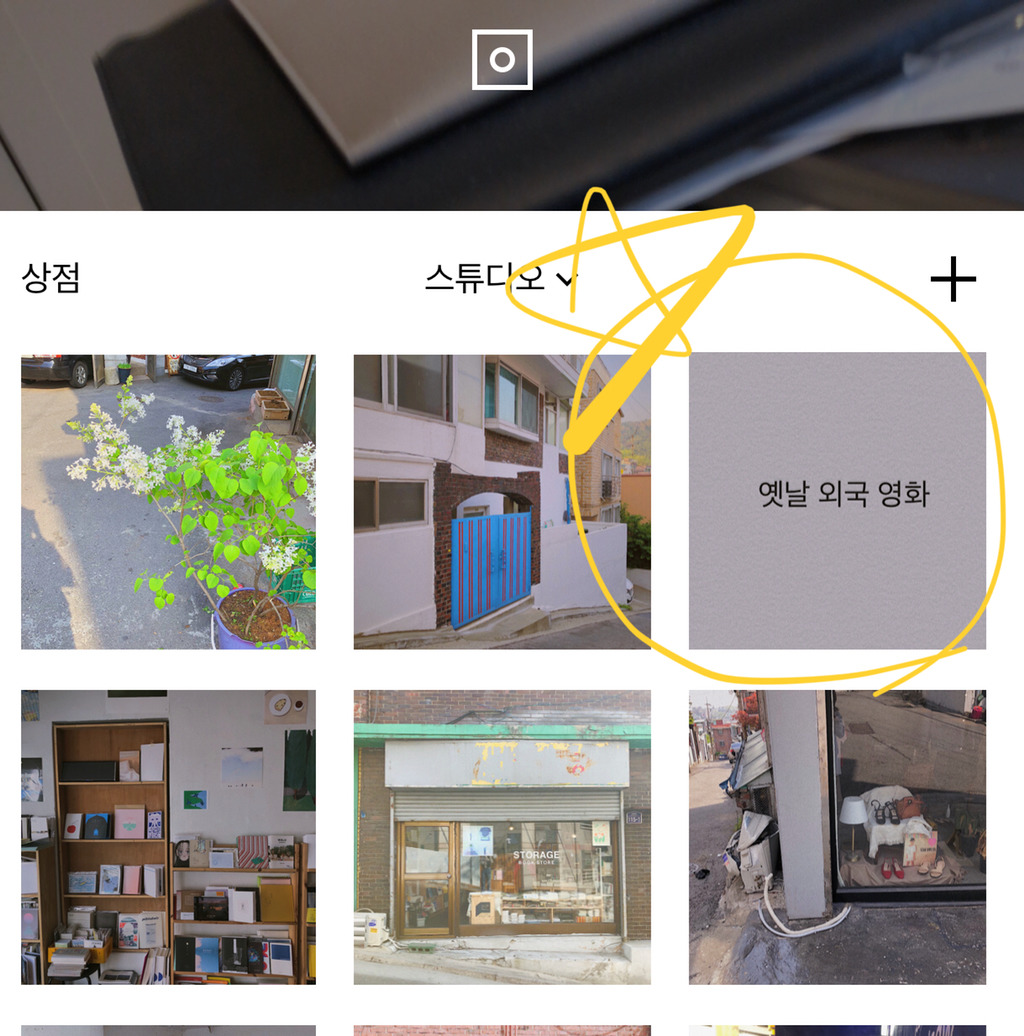Go to the 상점 shop
The height and width of the screenshot is (1036, 1024).
point(50,278)
